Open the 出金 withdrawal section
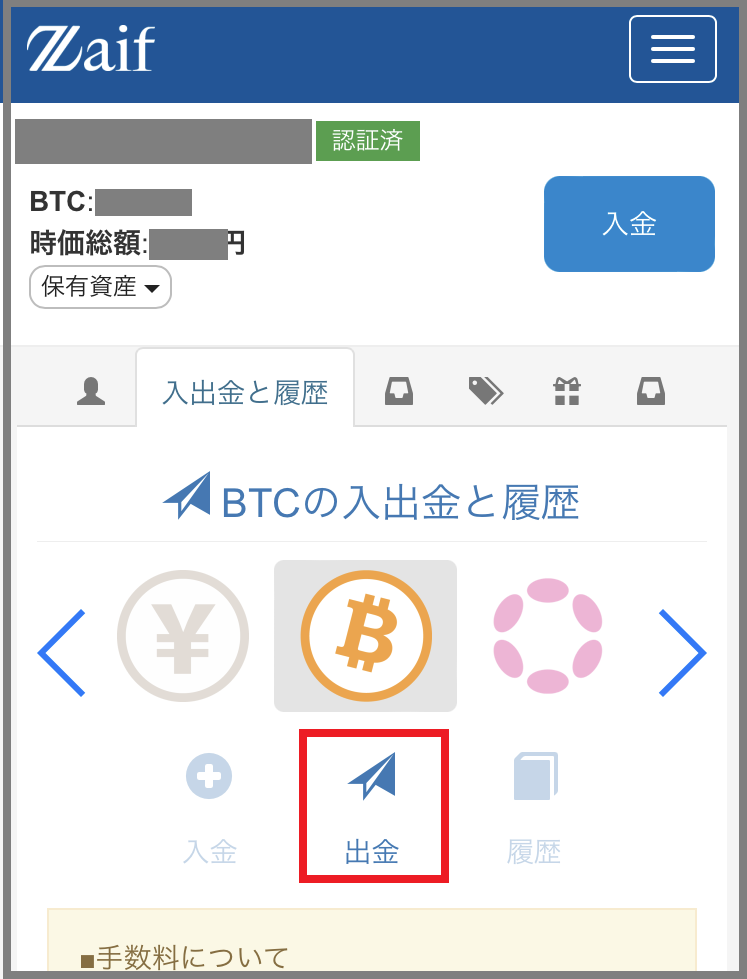747x979 pixels. [373, 807]
